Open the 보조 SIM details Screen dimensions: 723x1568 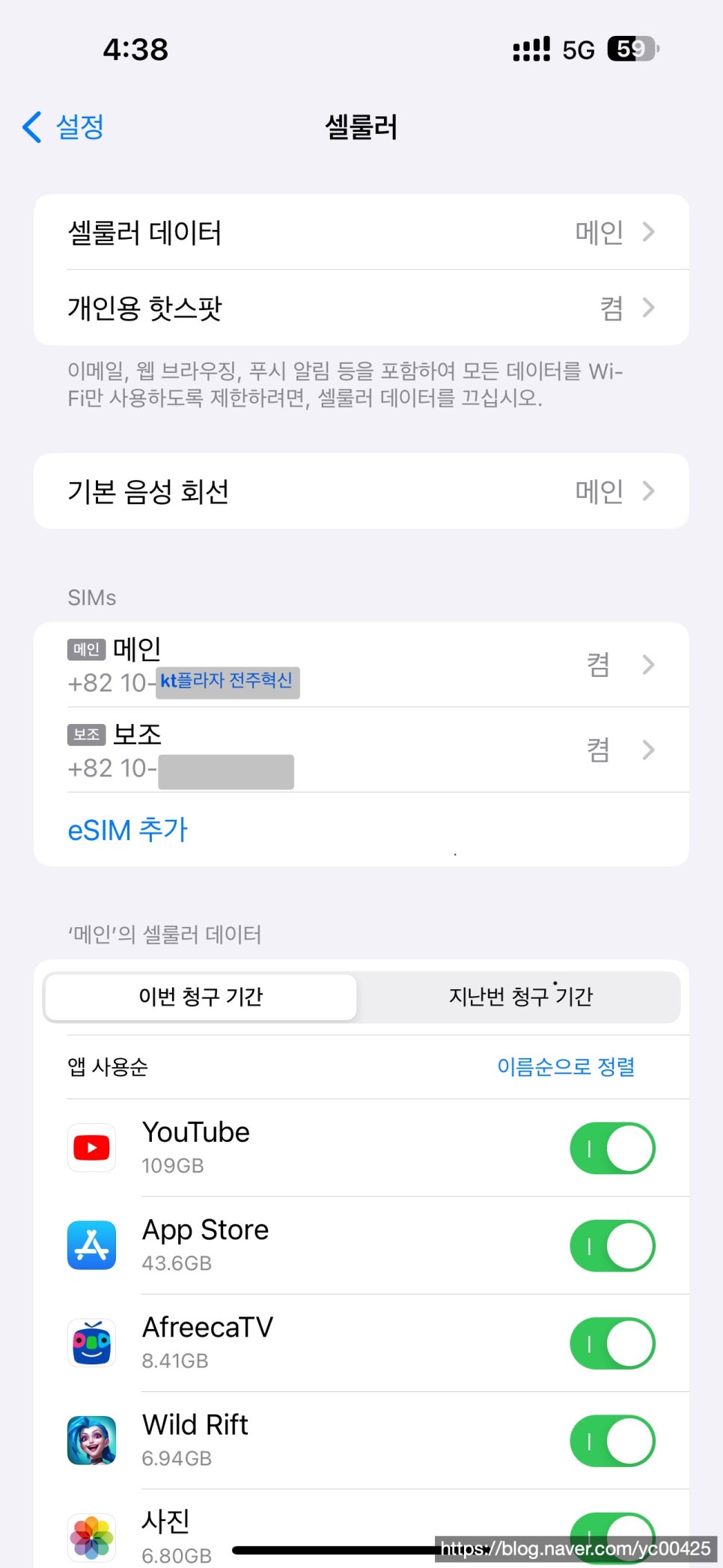[x=361, y=750]
